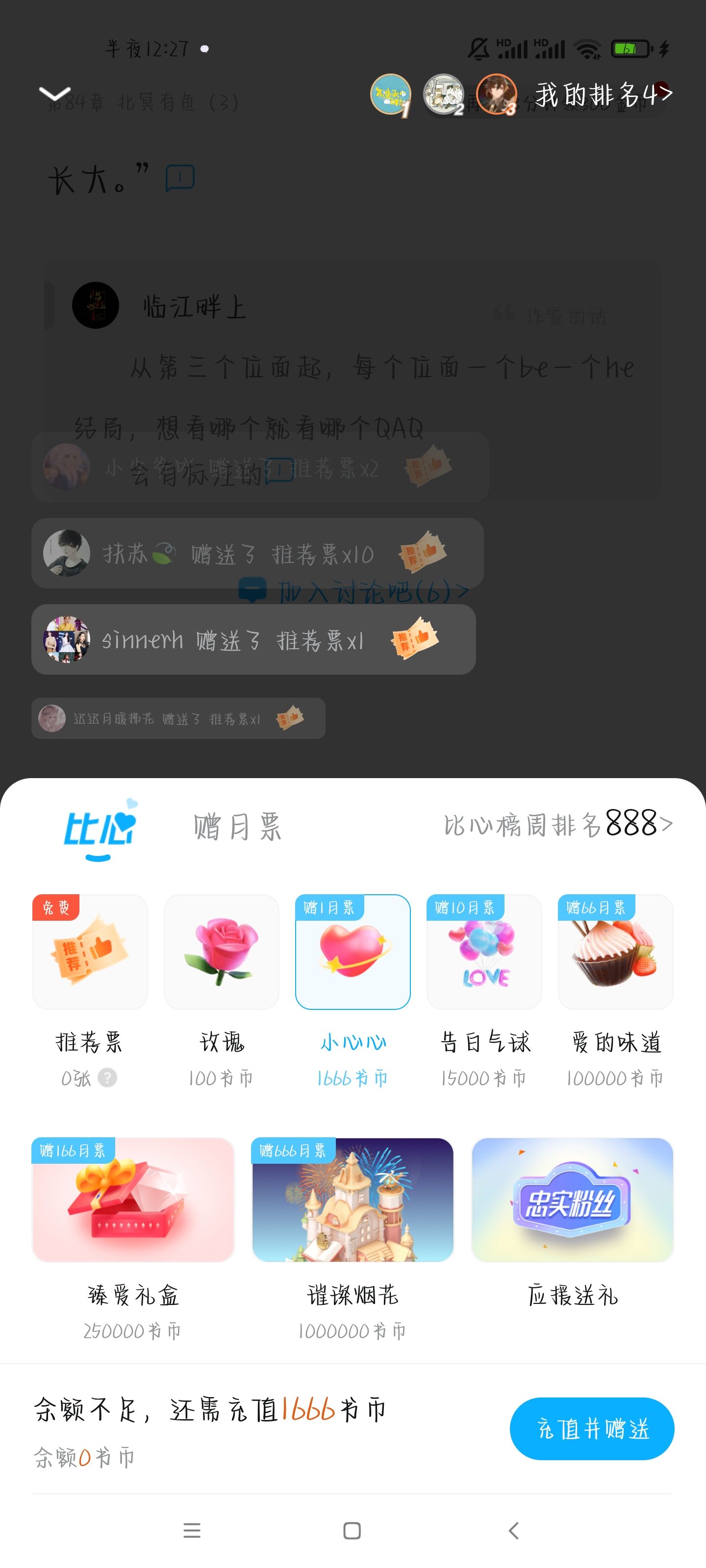Viewport: 706px width, 1568px height.
Task: Select the 臻爱礼盒 gift box
Action: pos(133,1199)
